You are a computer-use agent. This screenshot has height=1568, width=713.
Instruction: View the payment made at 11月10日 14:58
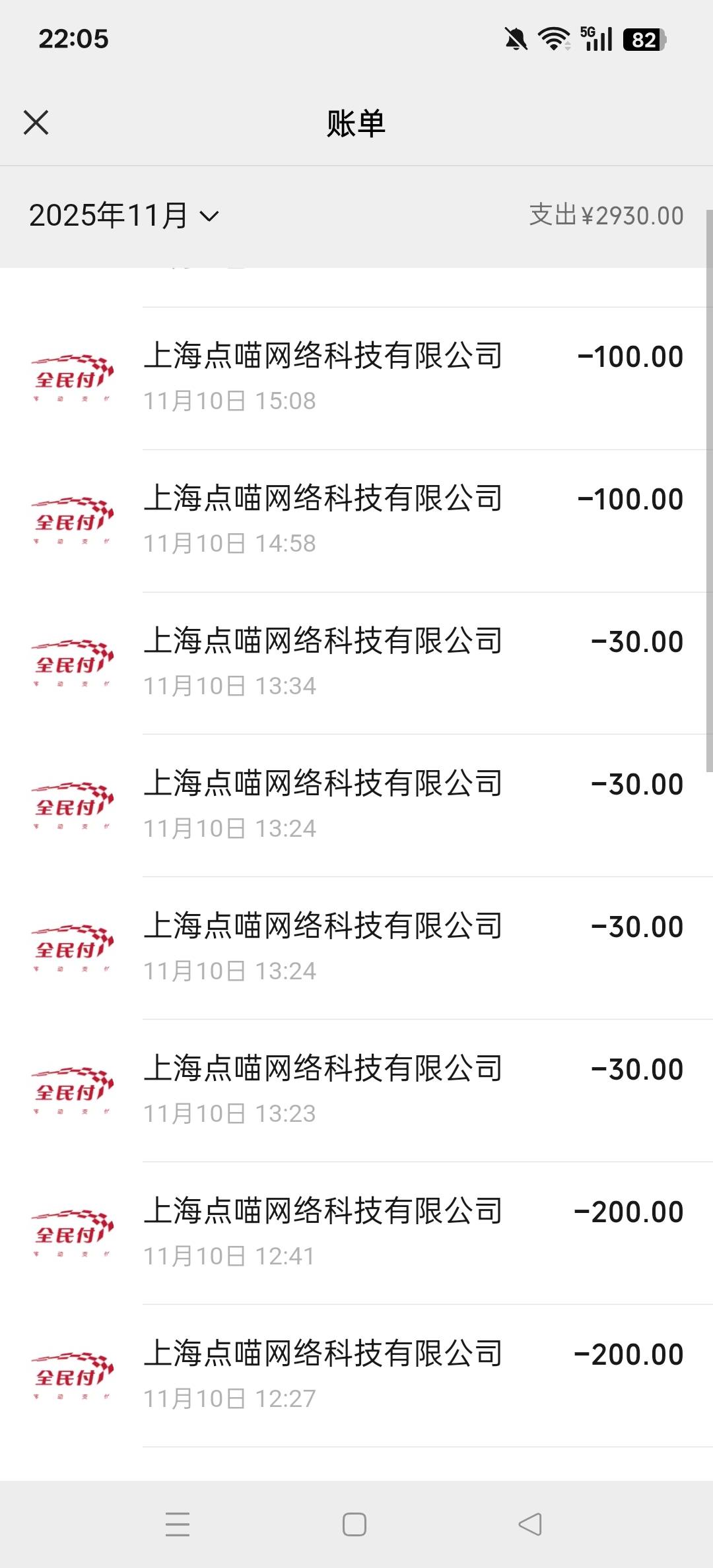[x=356, y=520]
